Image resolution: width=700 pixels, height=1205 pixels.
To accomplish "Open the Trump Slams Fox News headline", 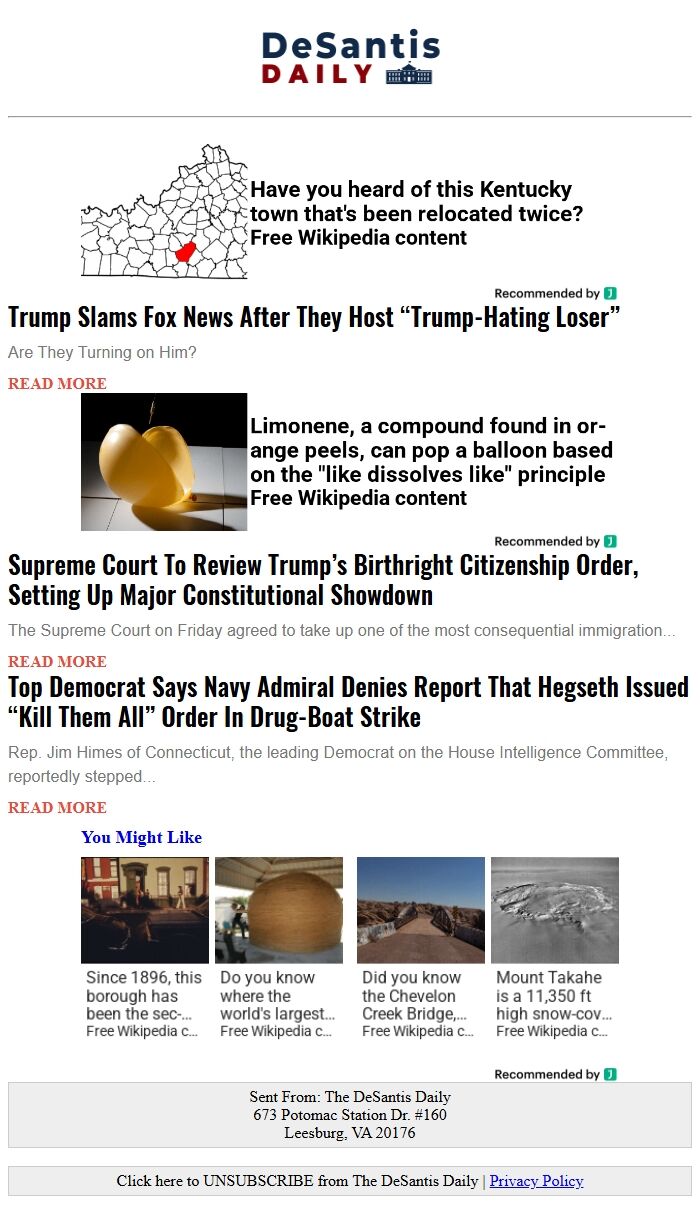I will click(314, 318).
